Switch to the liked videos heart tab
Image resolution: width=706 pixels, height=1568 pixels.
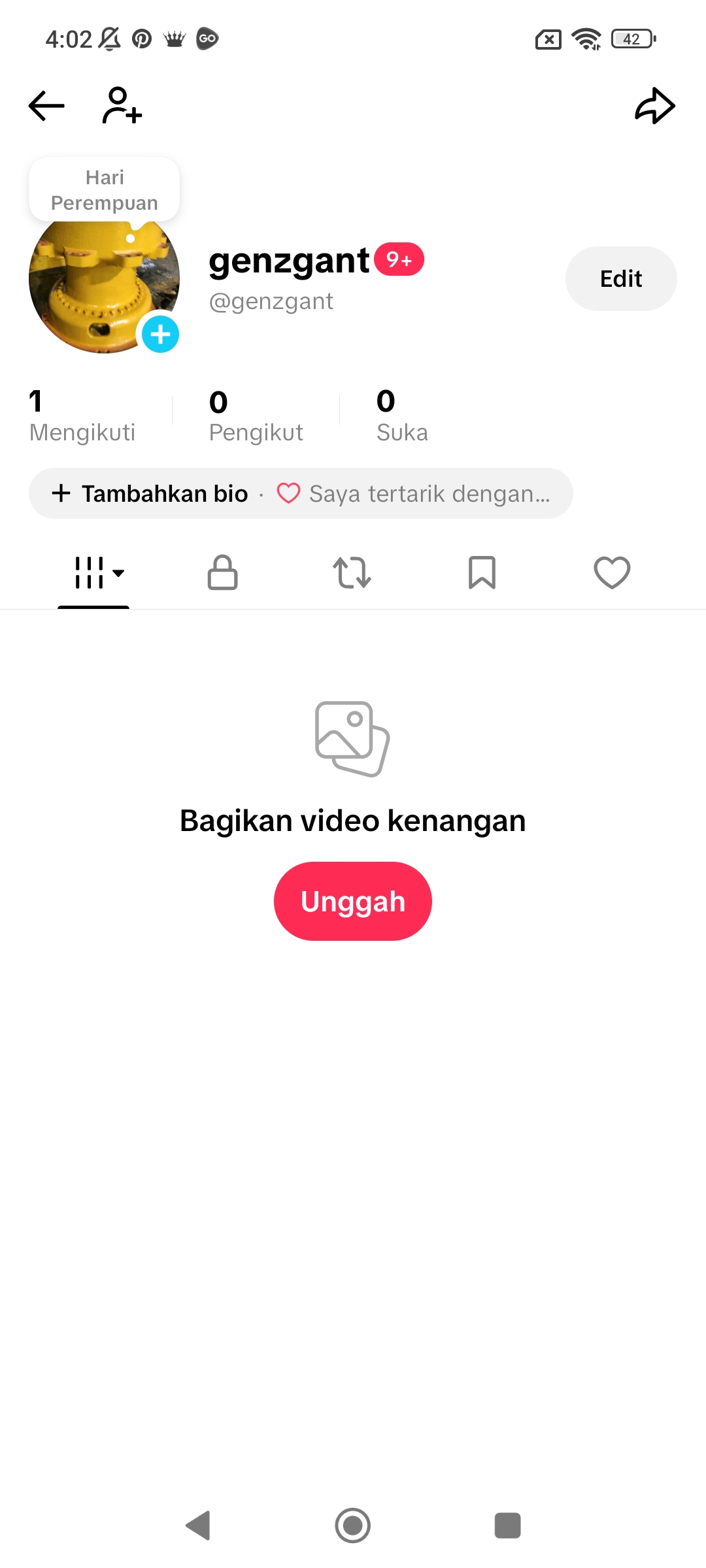coord(612,573)
